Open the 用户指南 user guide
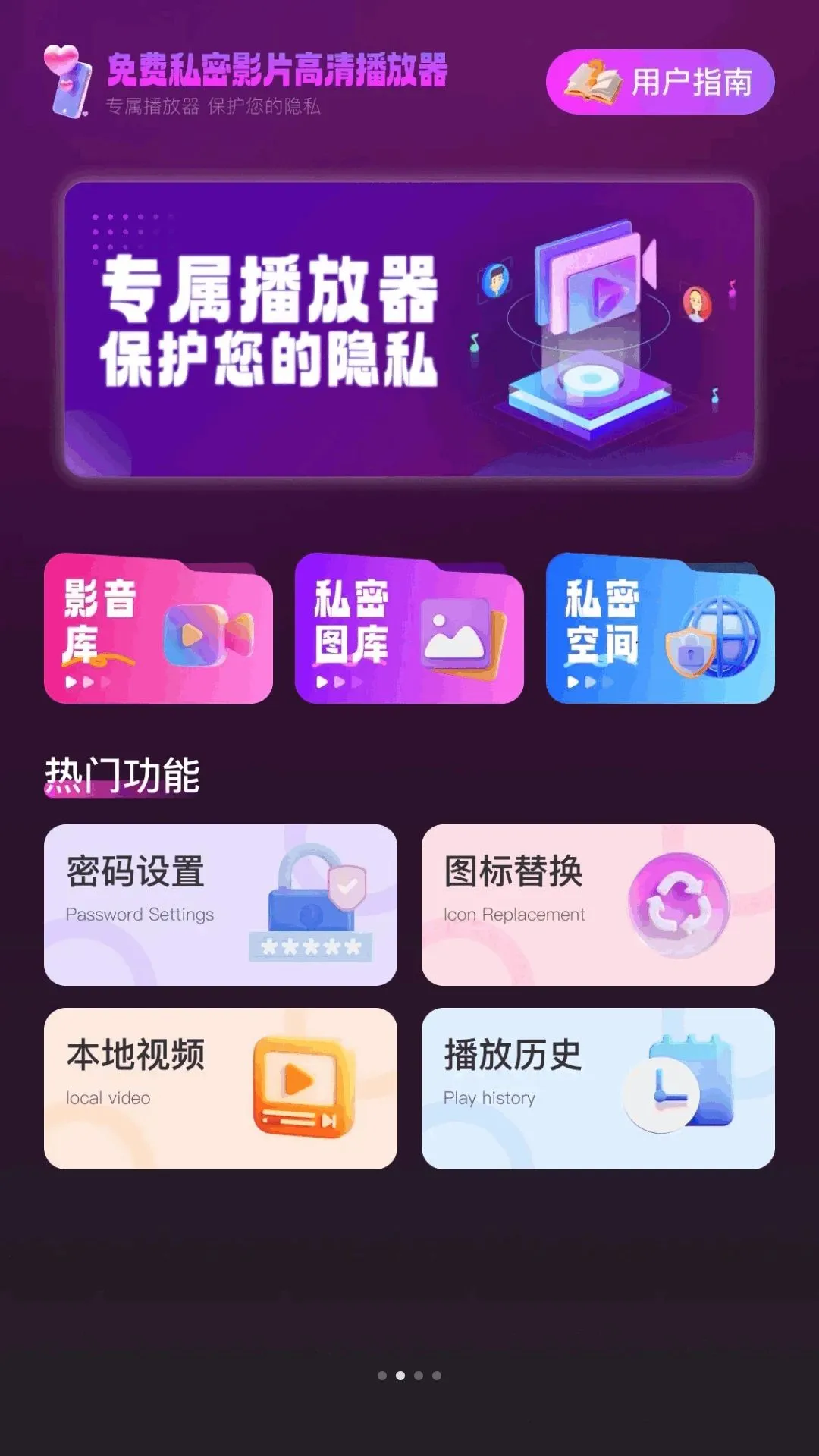Viewport: 819px width, 1456px height. tap(660, 82)
